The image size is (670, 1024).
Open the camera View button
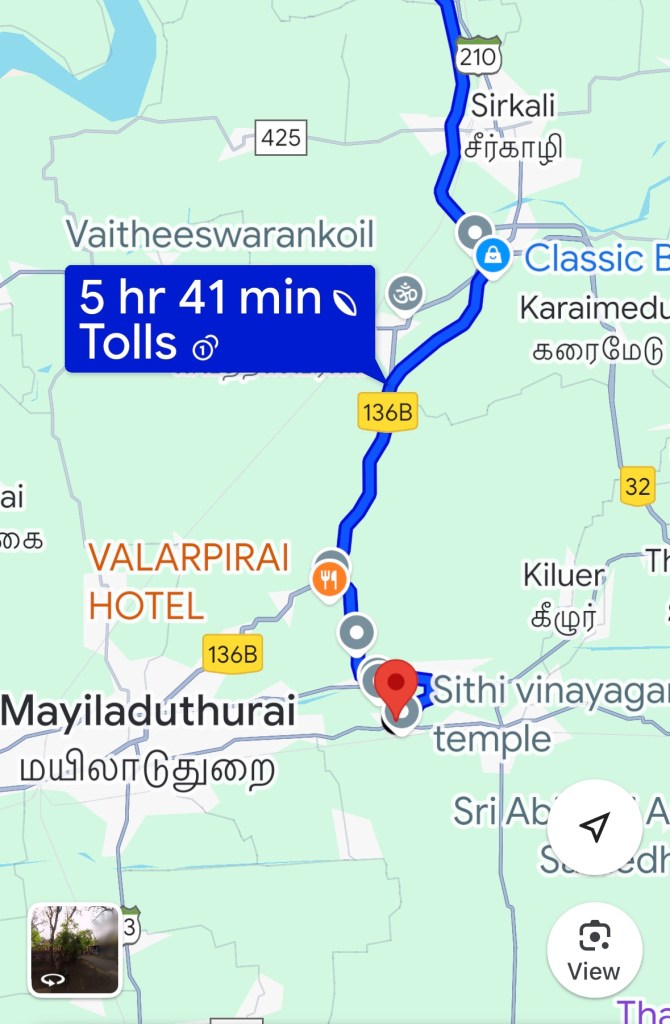click(594, 949)
